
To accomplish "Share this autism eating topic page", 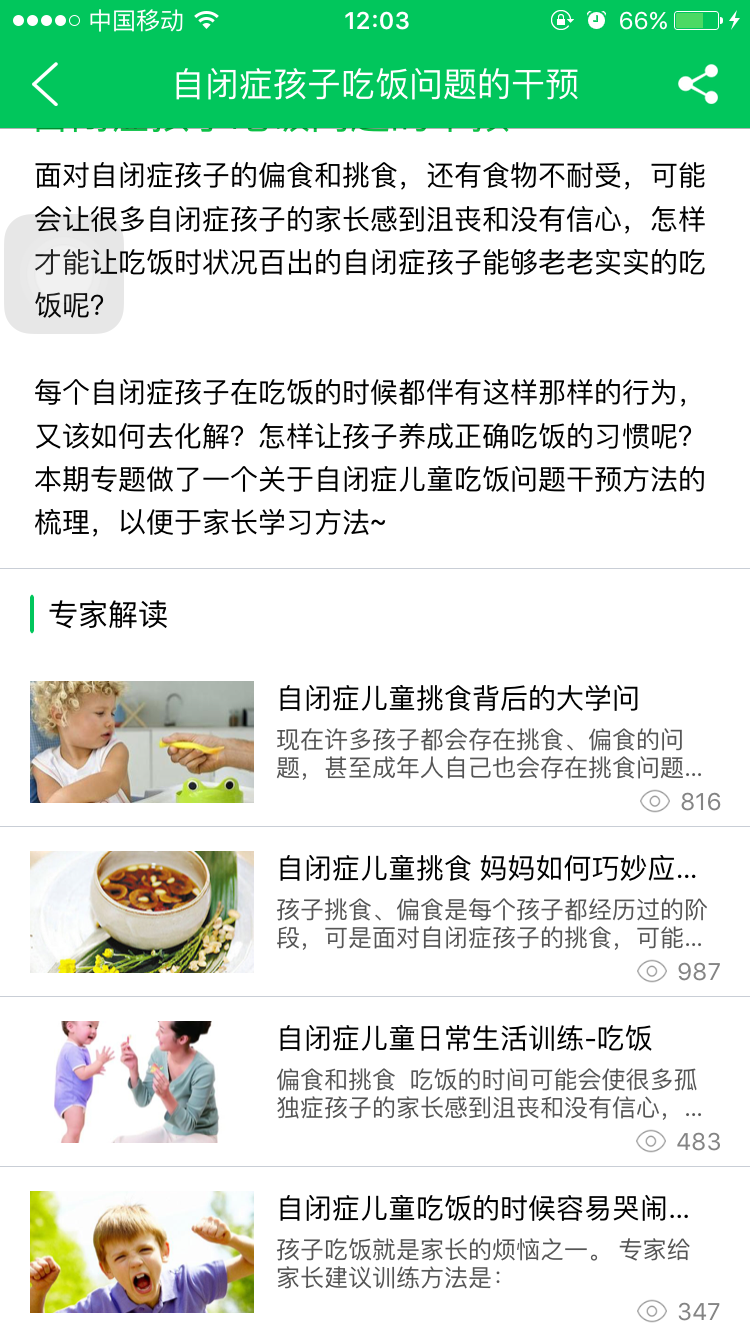I will pos(698,84).
